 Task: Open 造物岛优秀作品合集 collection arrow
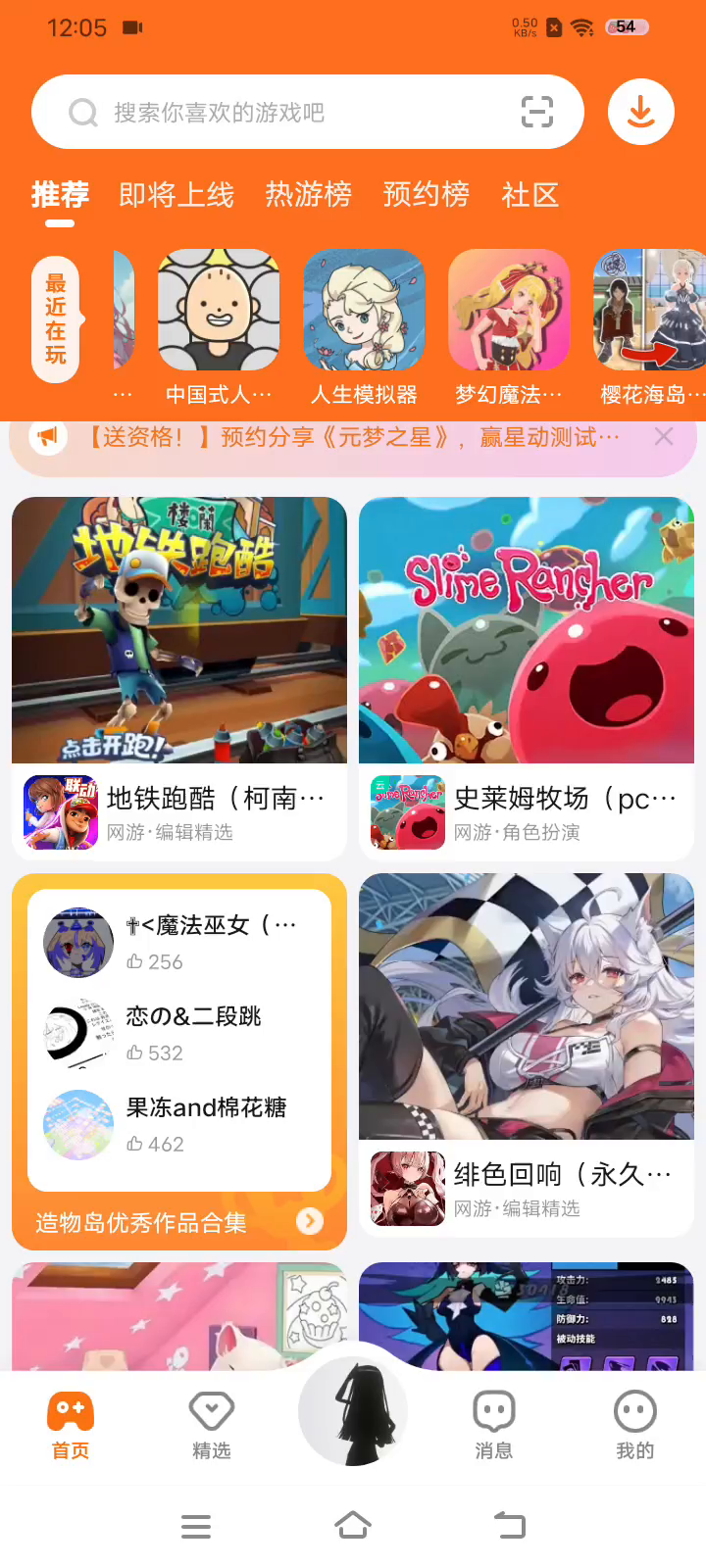(x=310, y=1221)
